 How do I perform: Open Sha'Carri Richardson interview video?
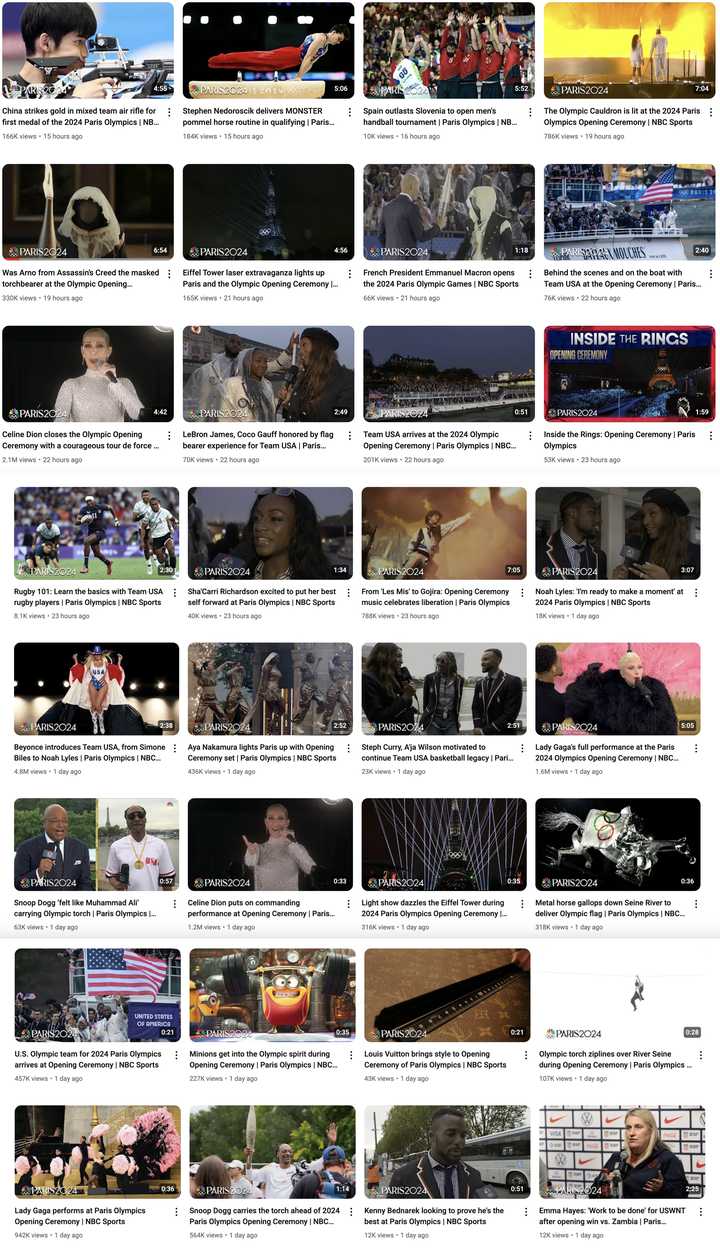tap(270, 533)
